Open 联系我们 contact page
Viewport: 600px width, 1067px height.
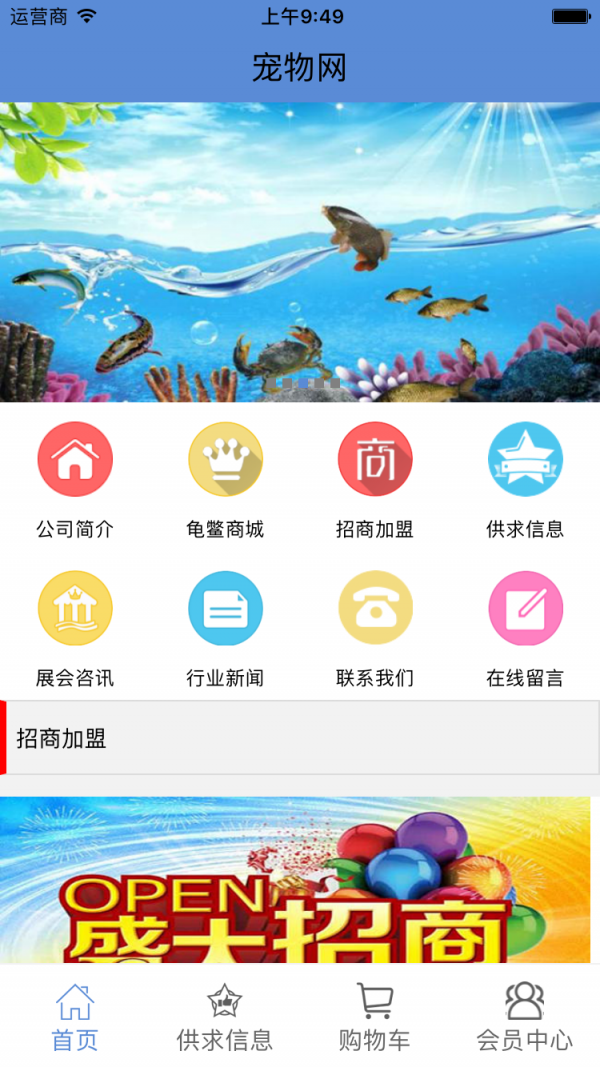pos(375,609)
